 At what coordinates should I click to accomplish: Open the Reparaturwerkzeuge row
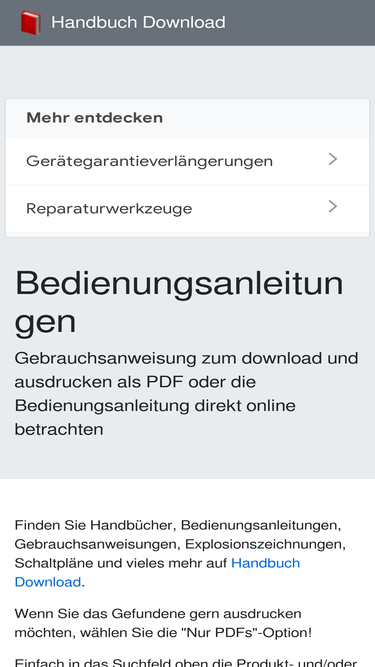[188, 208]
